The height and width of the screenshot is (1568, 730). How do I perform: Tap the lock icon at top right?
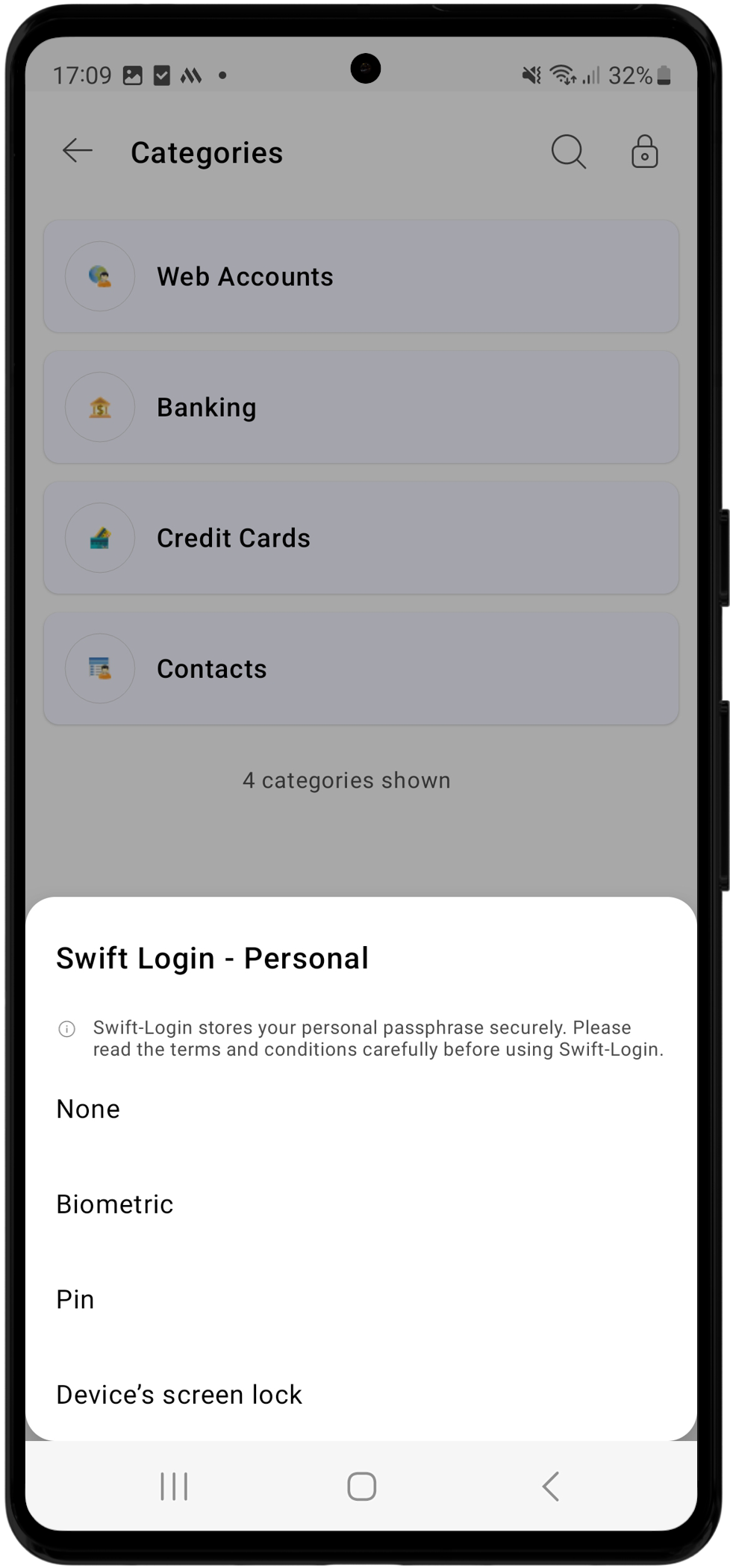644,151
